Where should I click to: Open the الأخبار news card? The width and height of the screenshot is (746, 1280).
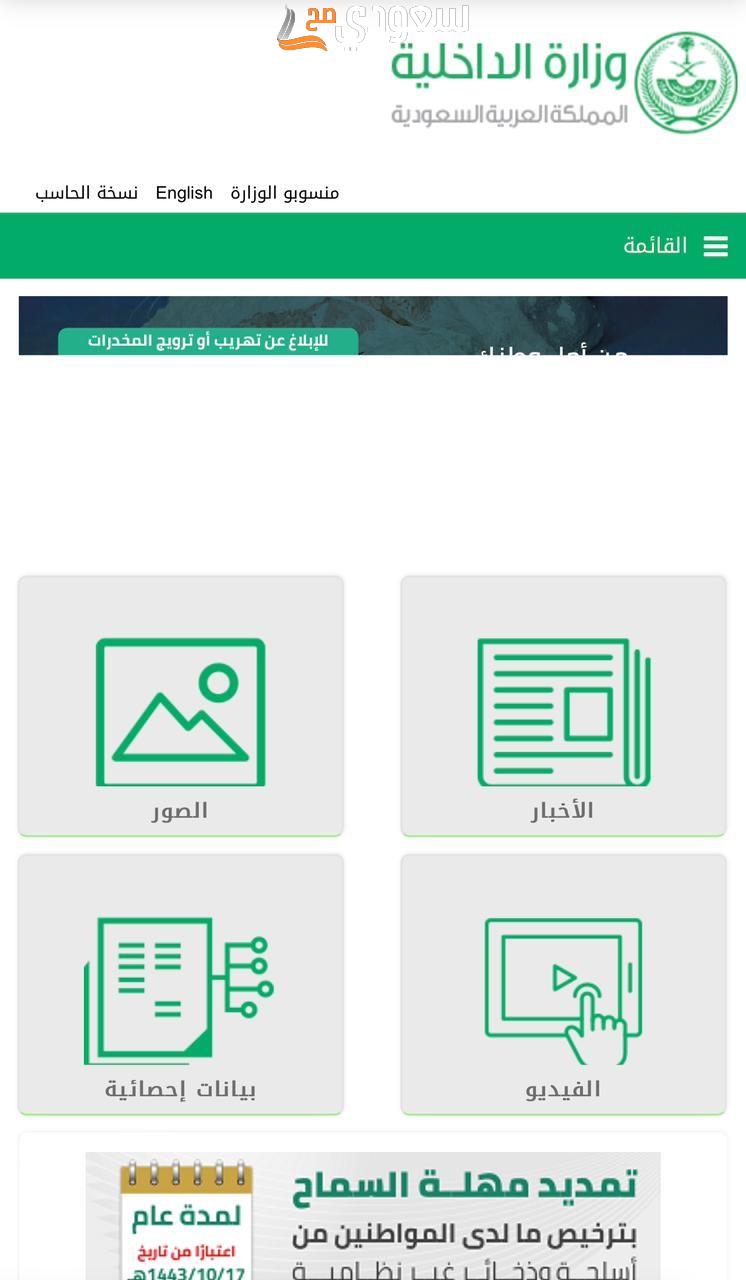pyautogui.click(x=563, y=706)
